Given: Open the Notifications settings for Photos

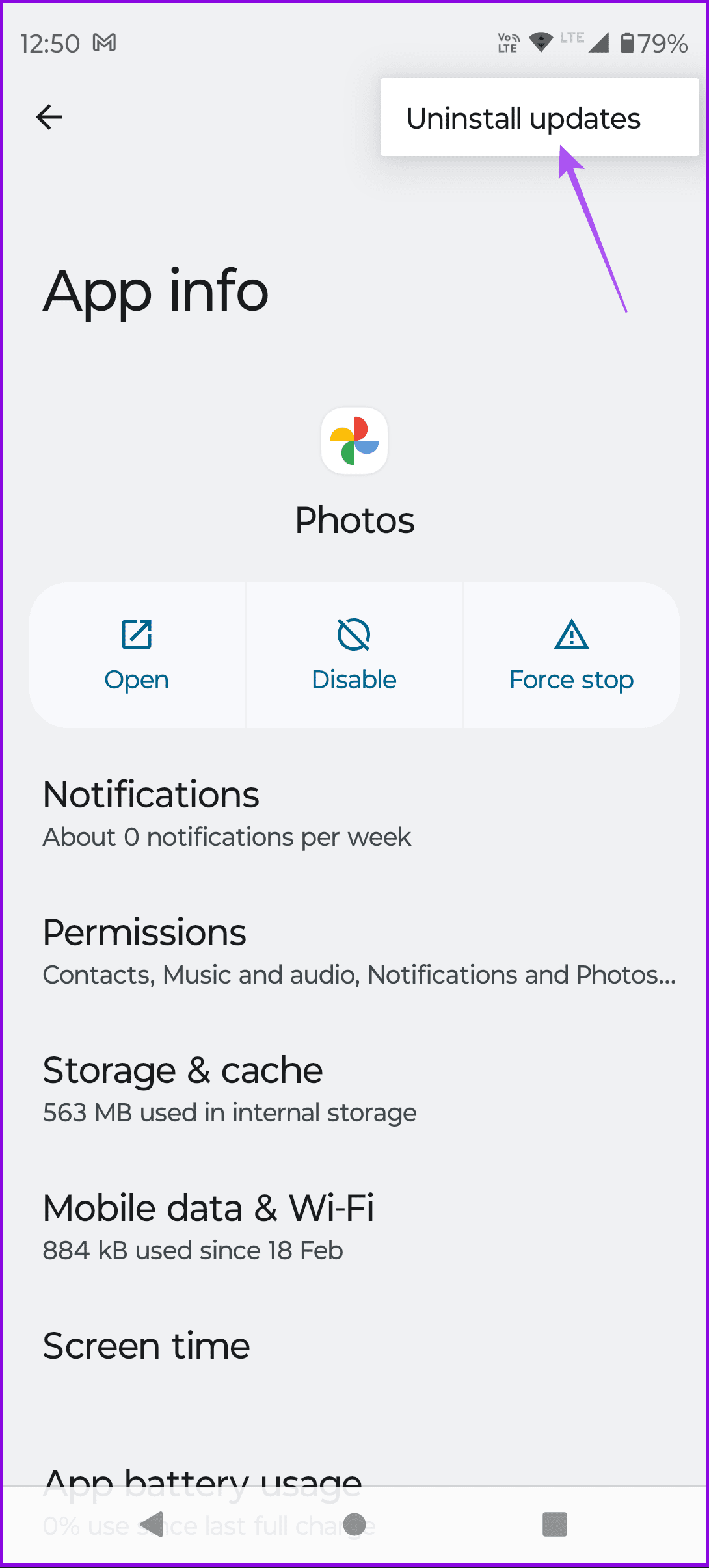Looking at the screenshot, I should [226, 813].
